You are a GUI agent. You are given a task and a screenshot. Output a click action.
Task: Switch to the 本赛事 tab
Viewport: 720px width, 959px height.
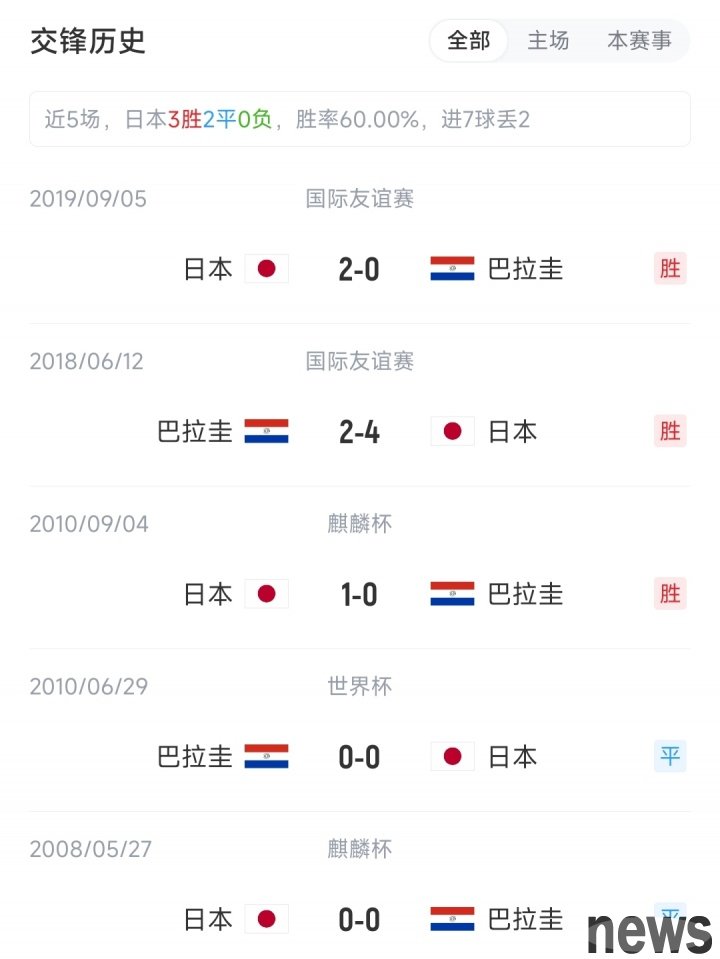(x=639, y=41)
